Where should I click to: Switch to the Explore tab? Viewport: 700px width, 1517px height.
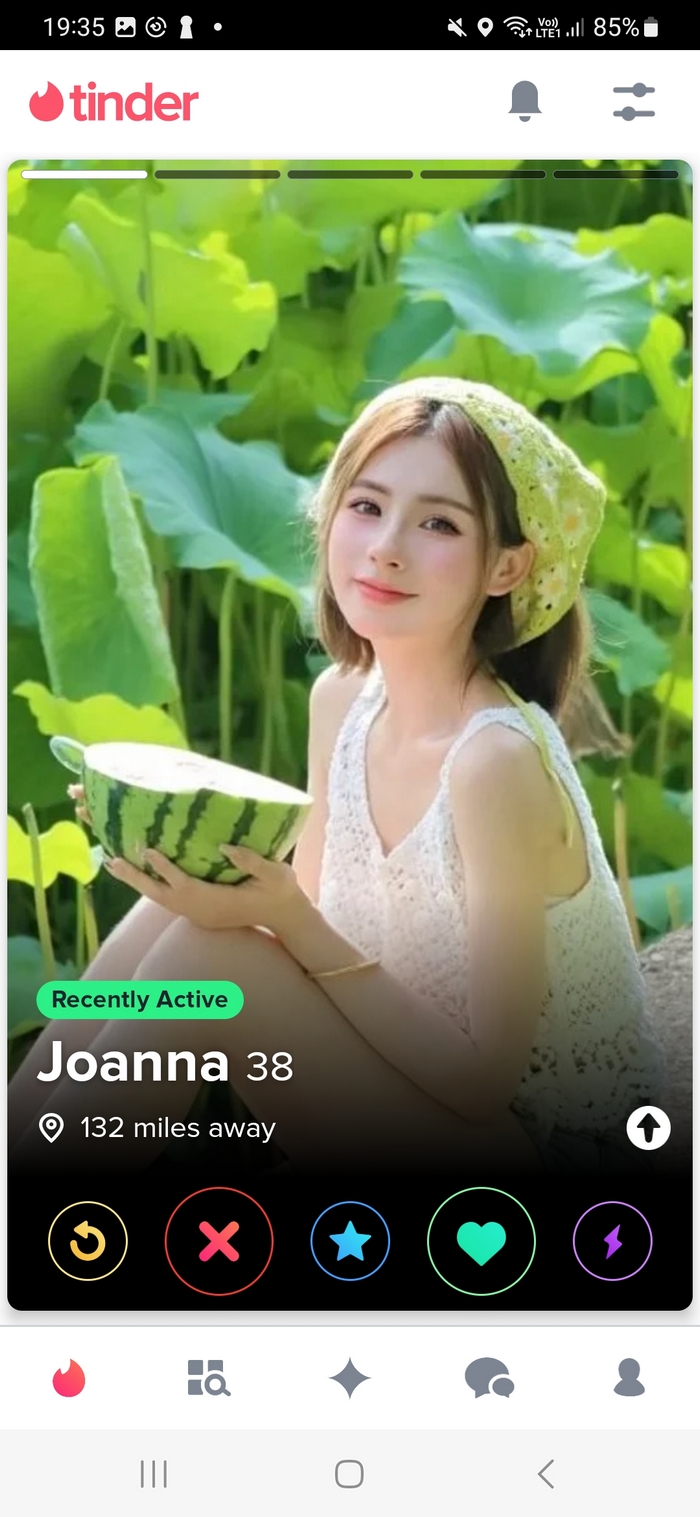pos(209,1378)
